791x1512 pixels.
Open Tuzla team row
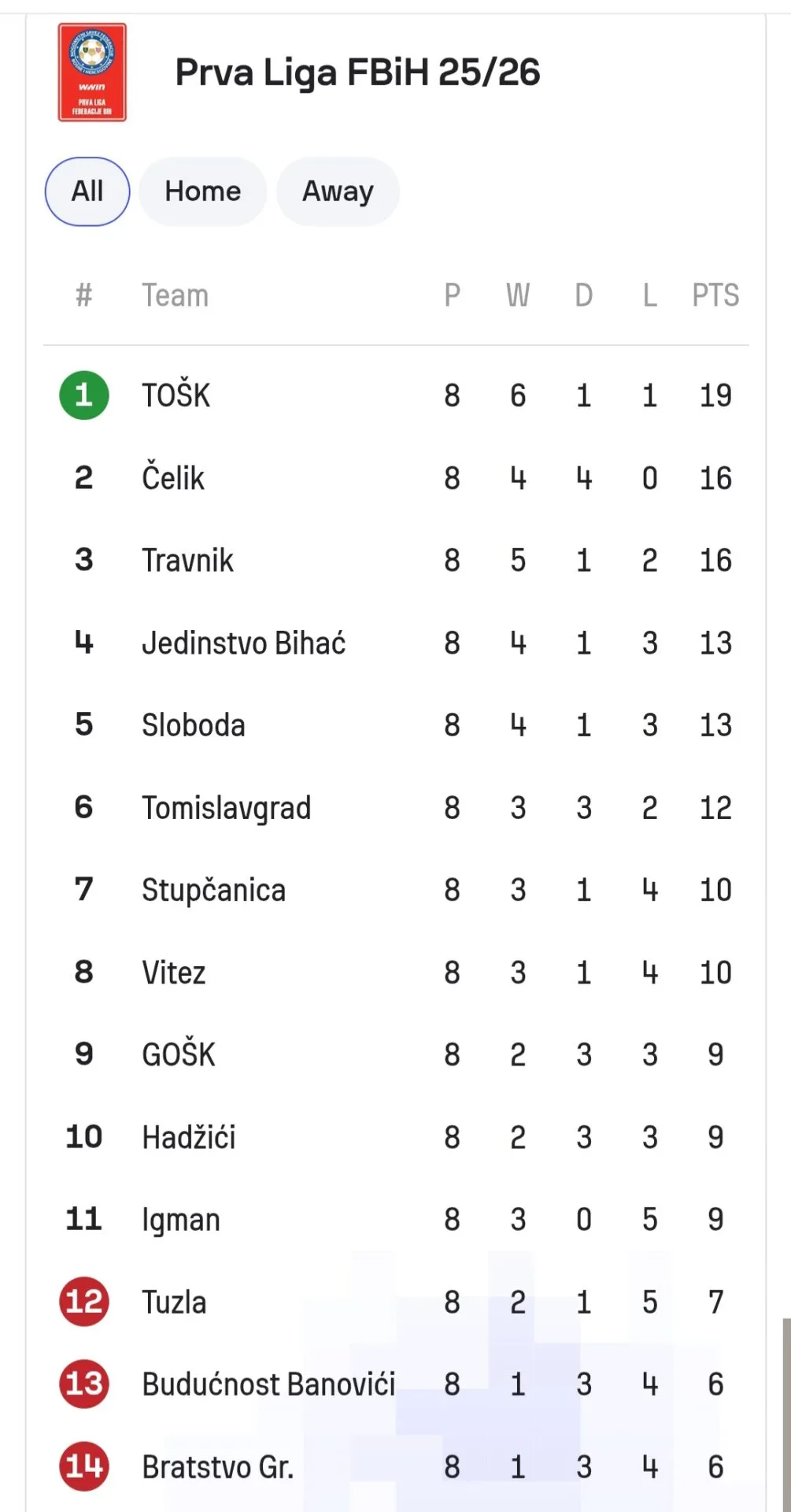[x=174, y=1303]
